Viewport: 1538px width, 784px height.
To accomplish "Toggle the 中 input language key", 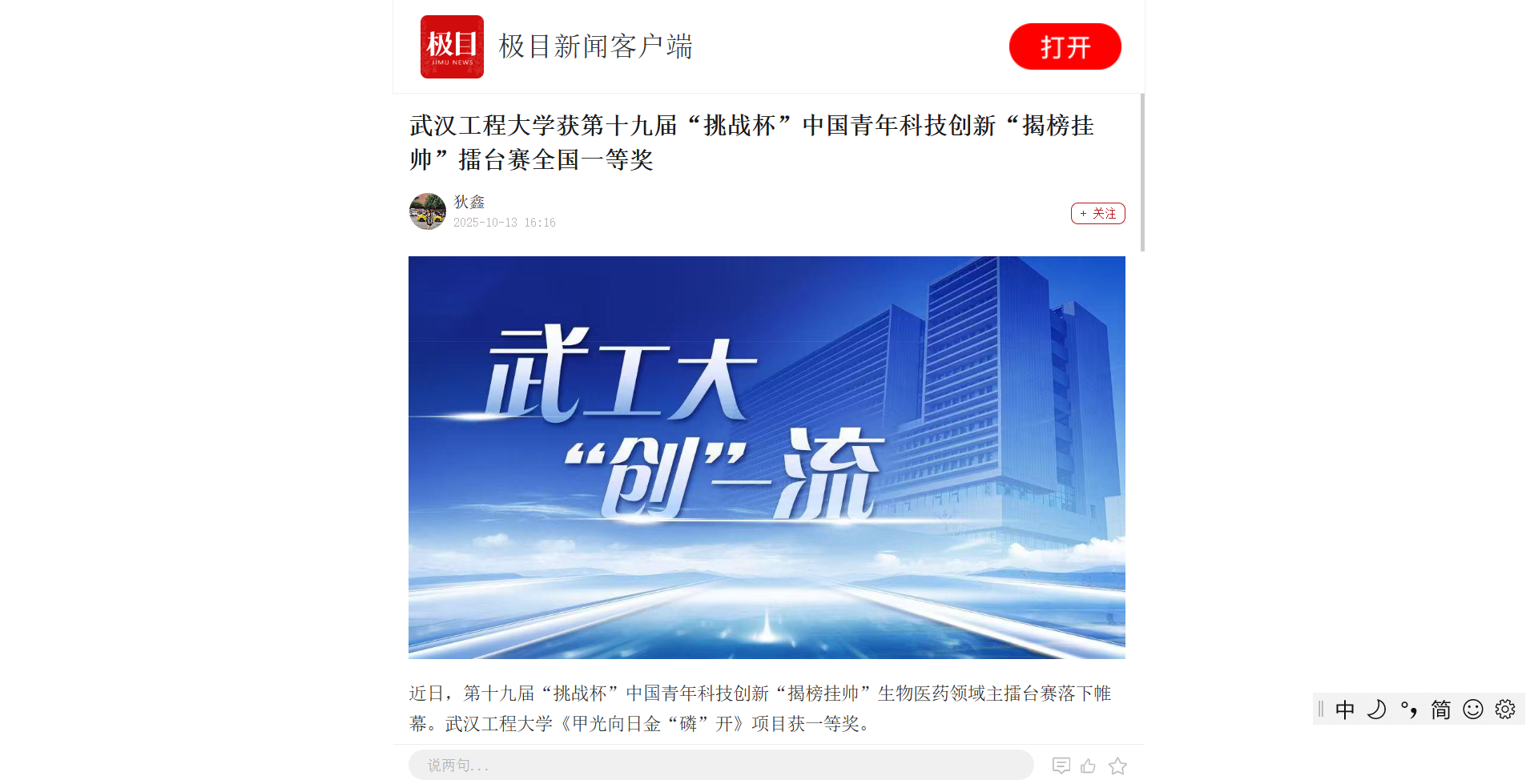I will point(1345,710).
